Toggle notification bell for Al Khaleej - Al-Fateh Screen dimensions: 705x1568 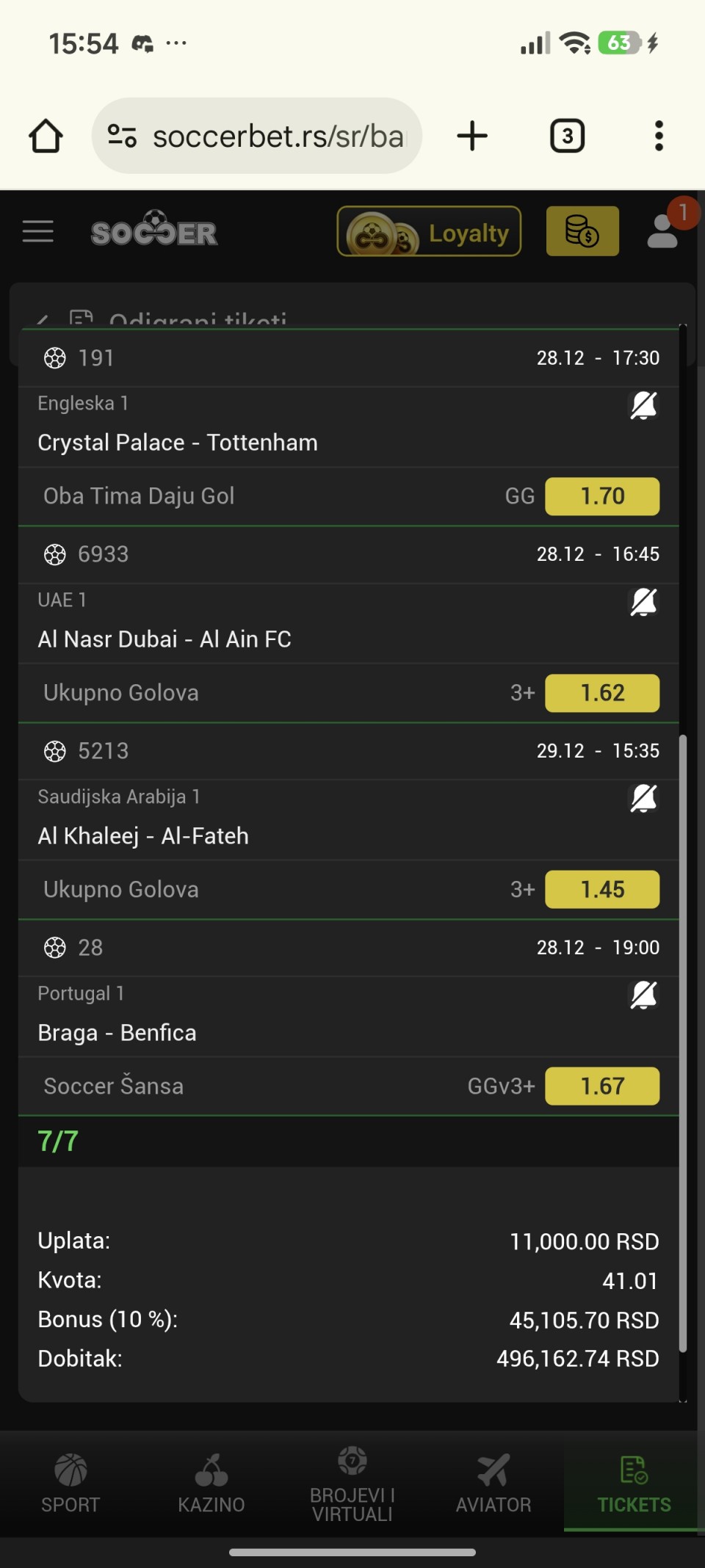643,799
